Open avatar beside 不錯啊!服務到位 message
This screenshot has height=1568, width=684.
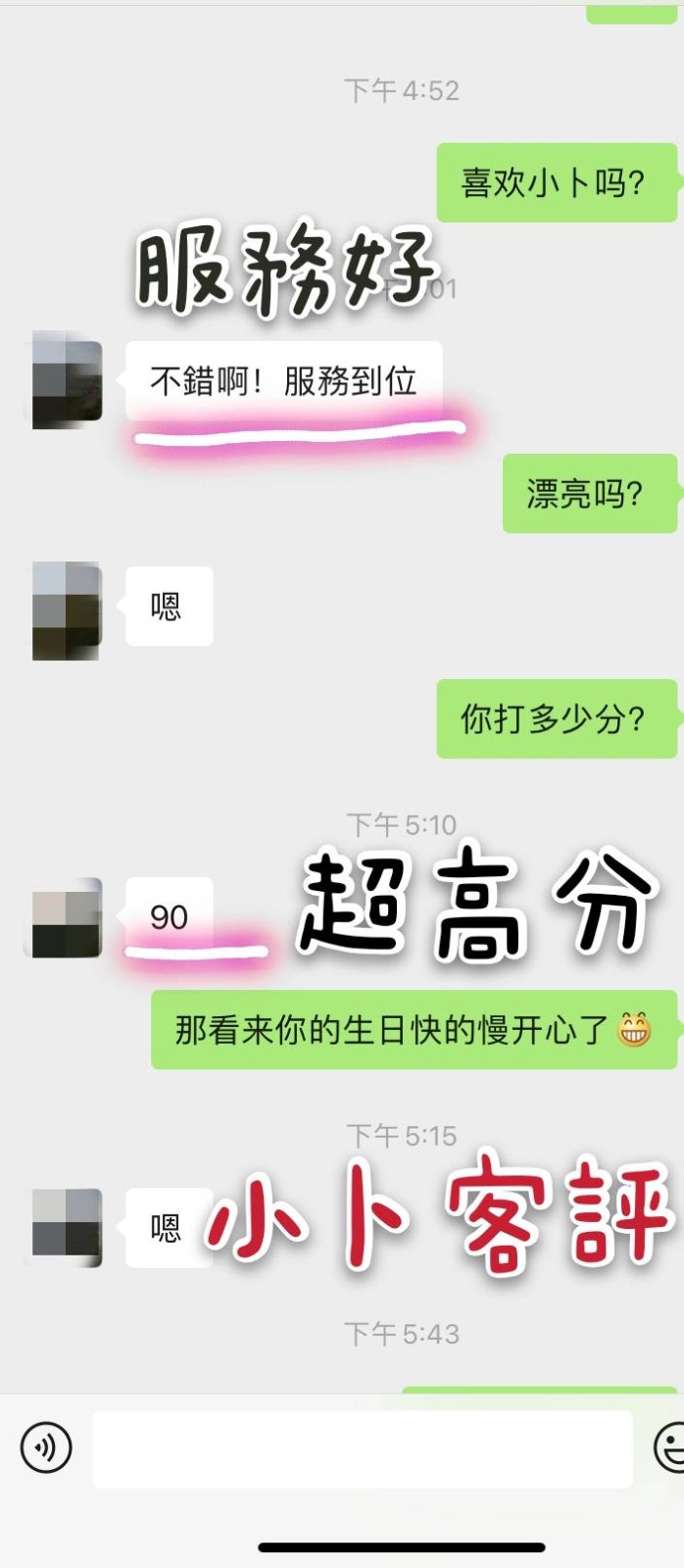[x=67, y=380]
